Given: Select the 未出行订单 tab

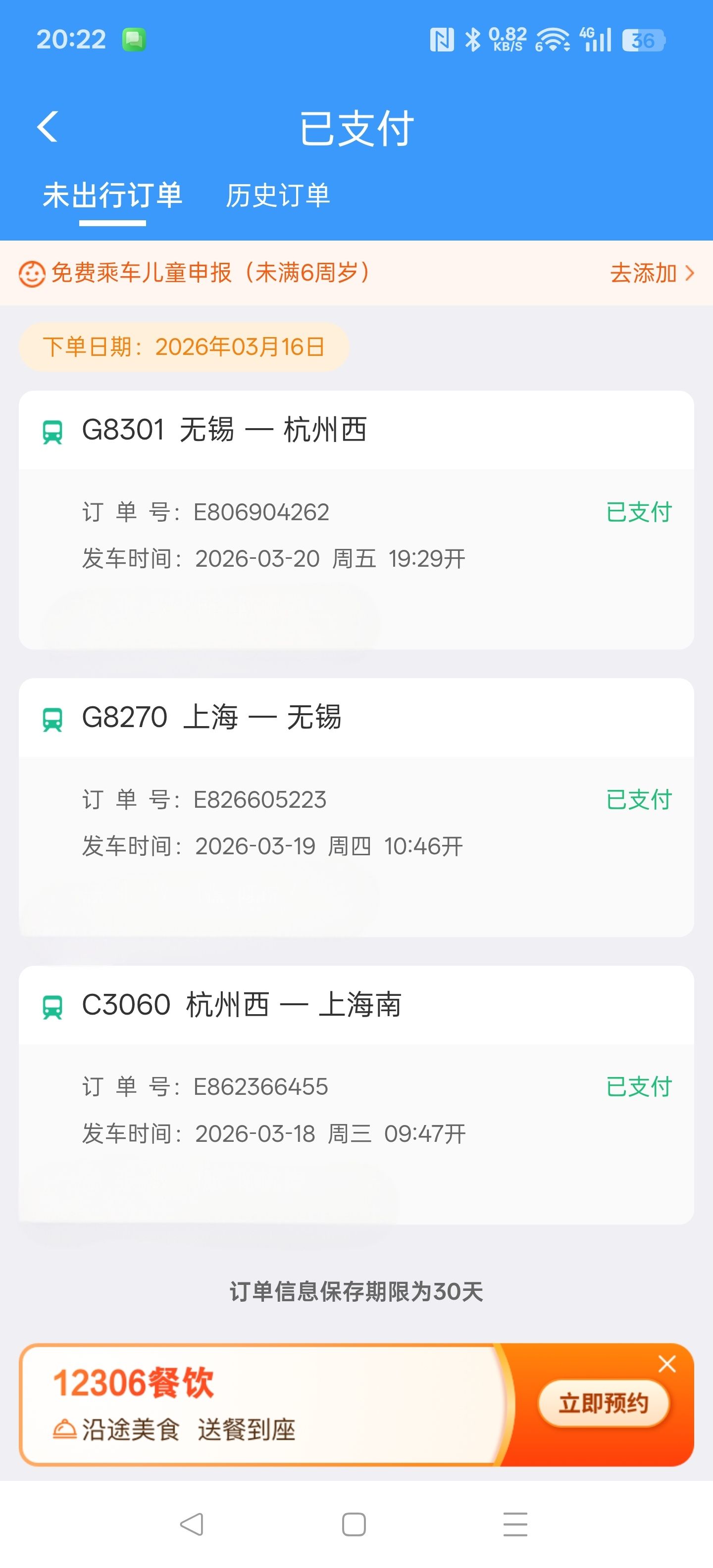Looking at the screenshot, I should tap(112, 196).
